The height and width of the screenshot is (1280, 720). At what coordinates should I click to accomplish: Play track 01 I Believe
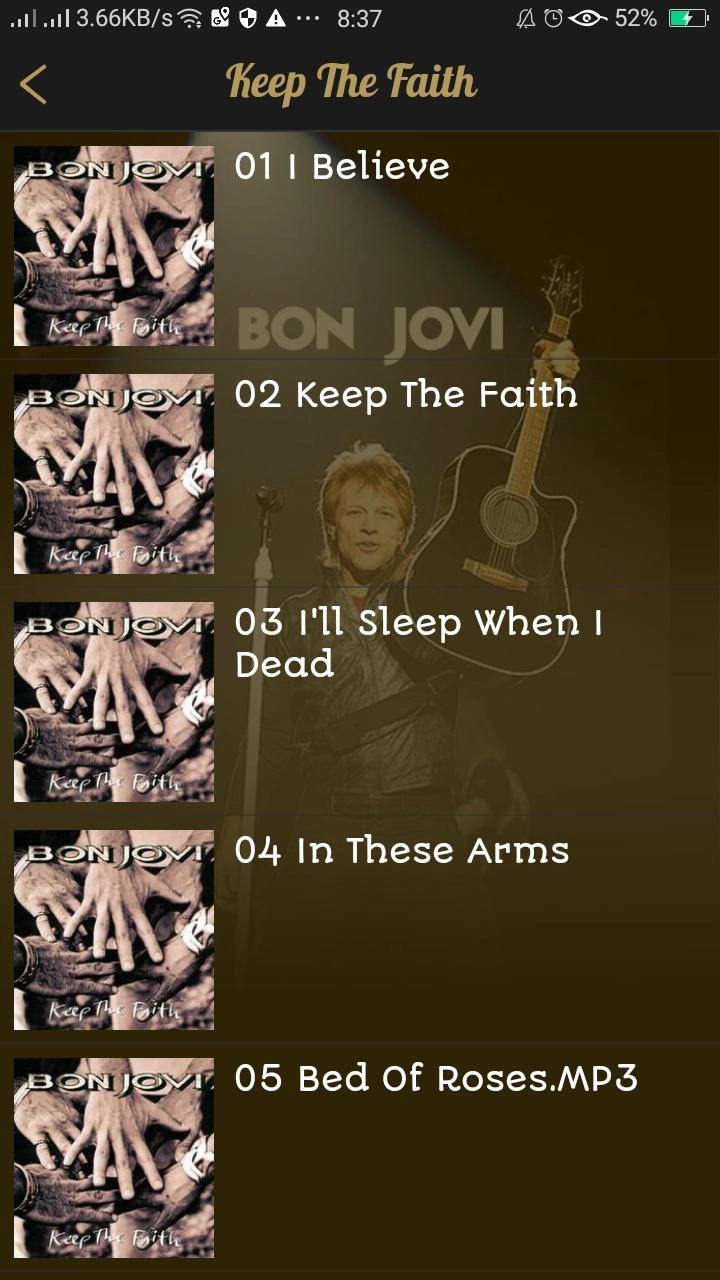[x=341, y=167]
